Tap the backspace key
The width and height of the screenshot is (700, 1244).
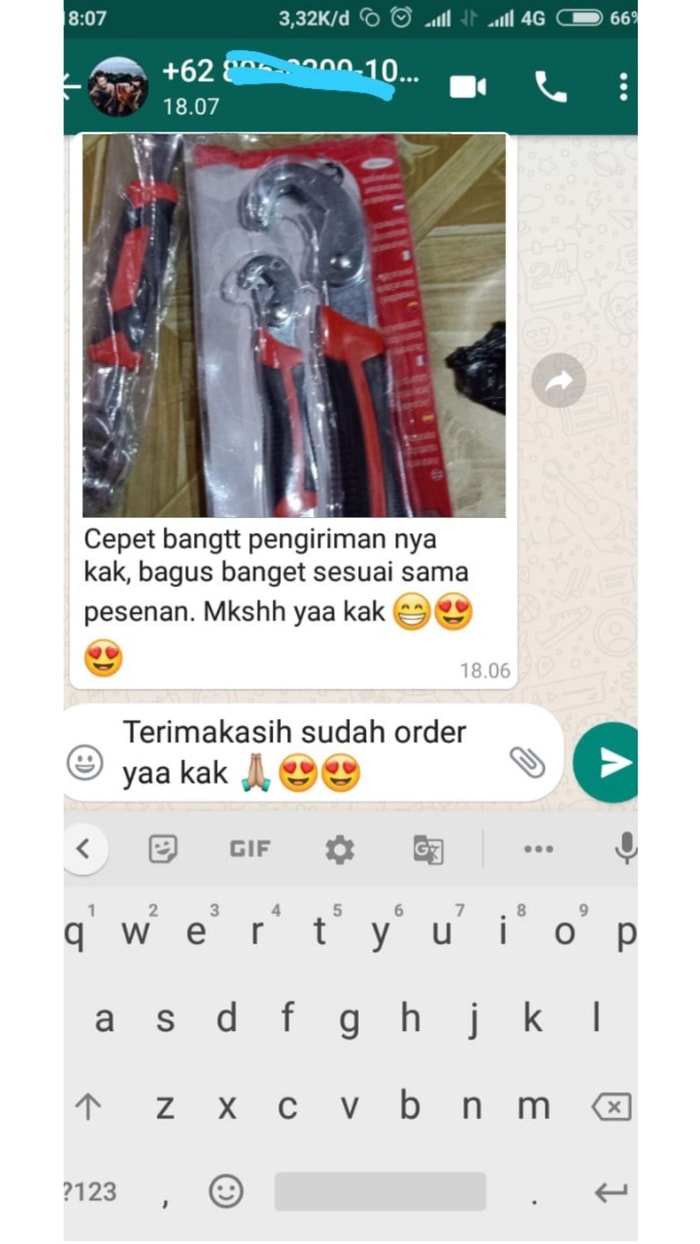point(609,1107)
